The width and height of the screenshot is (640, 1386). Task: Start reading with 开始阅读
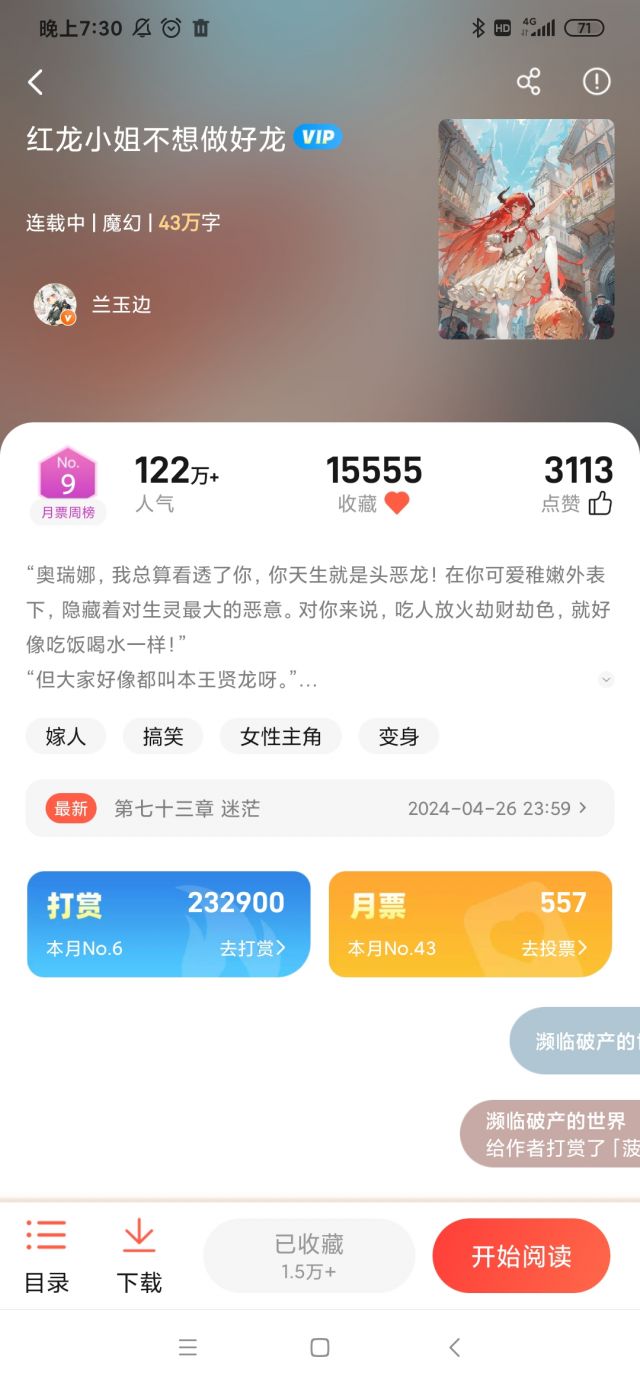point(521,1255)
